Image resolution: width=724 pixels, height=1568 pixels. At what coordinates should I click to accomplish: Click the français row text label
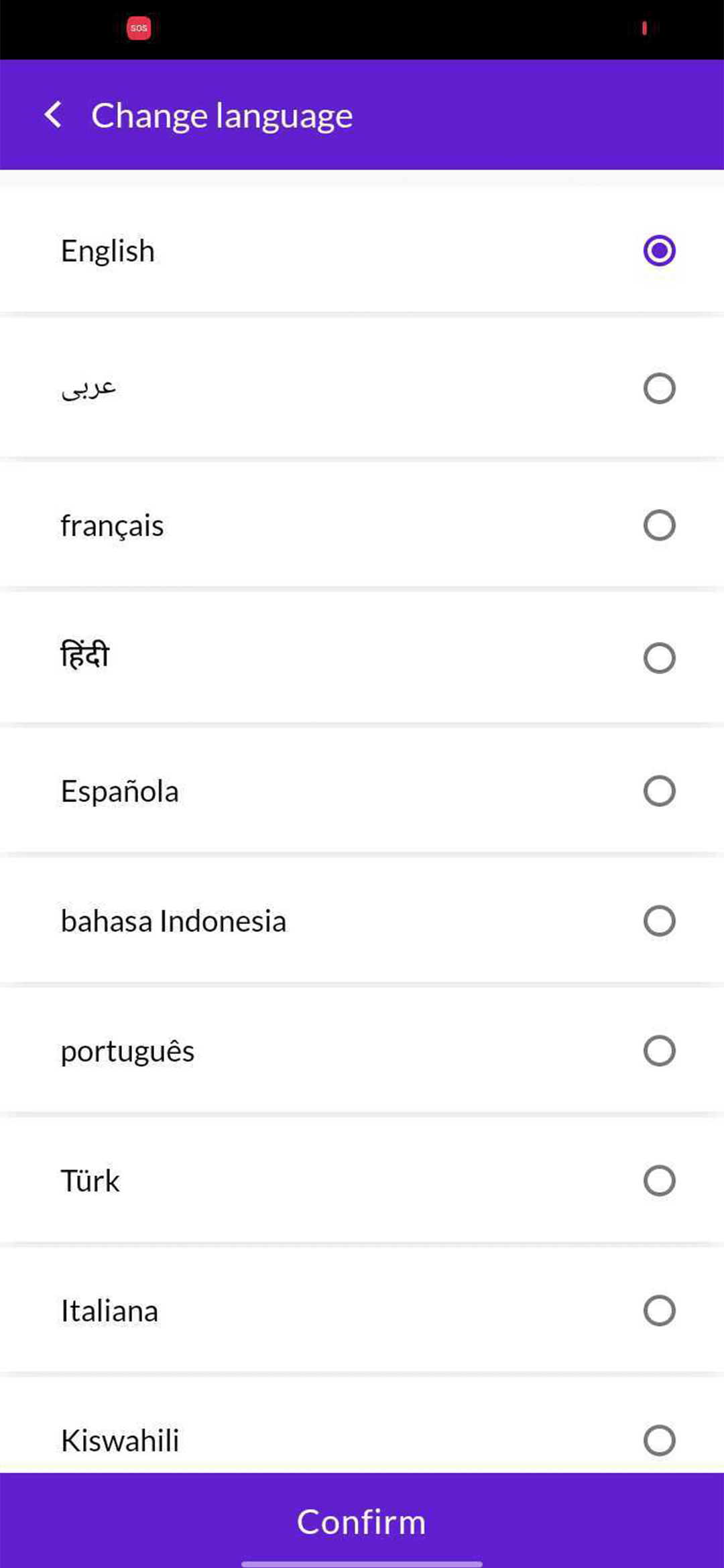point(112,525)
